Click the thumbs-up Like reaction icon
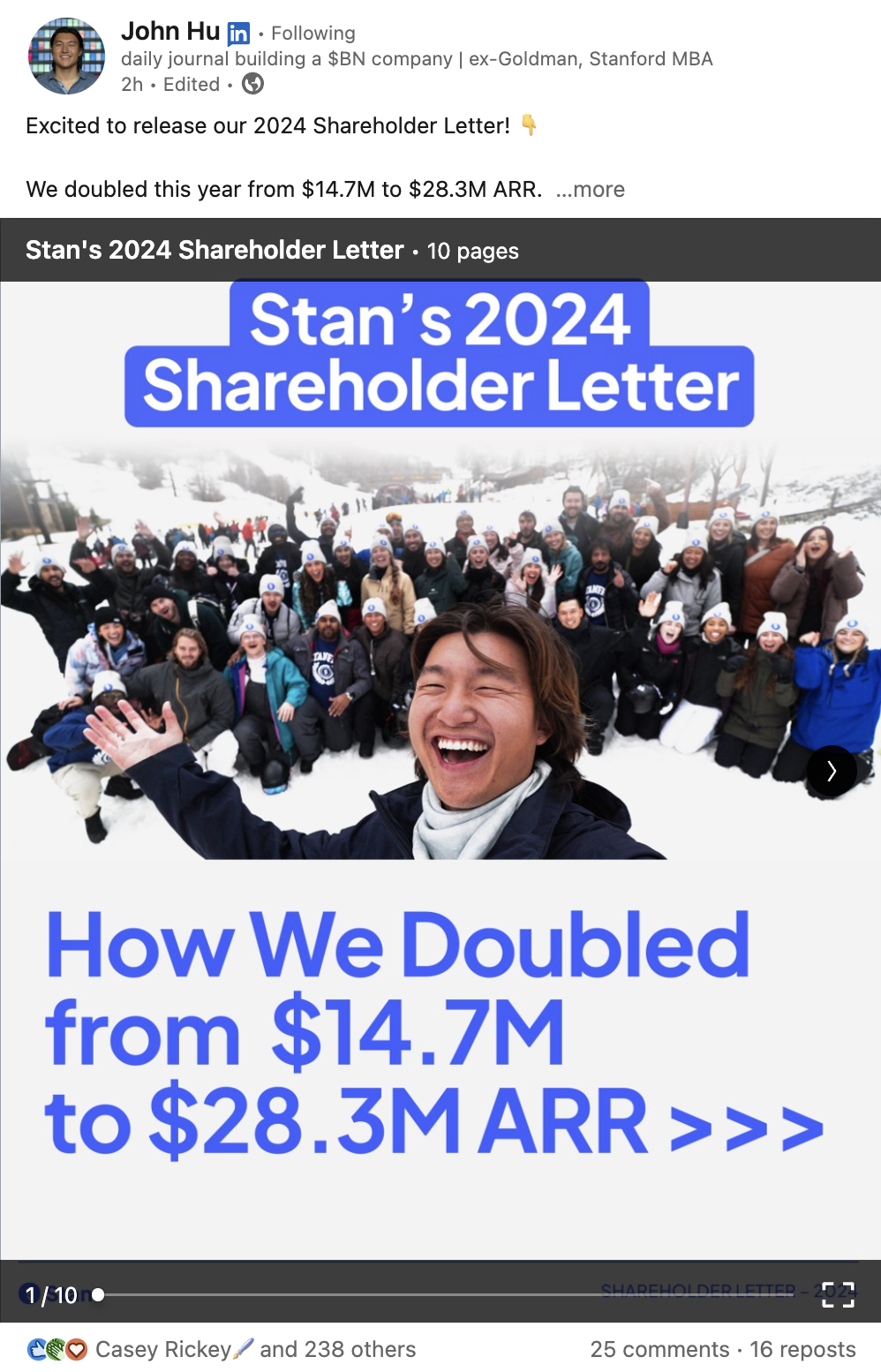The image size is (881, 1372). 35,1349
